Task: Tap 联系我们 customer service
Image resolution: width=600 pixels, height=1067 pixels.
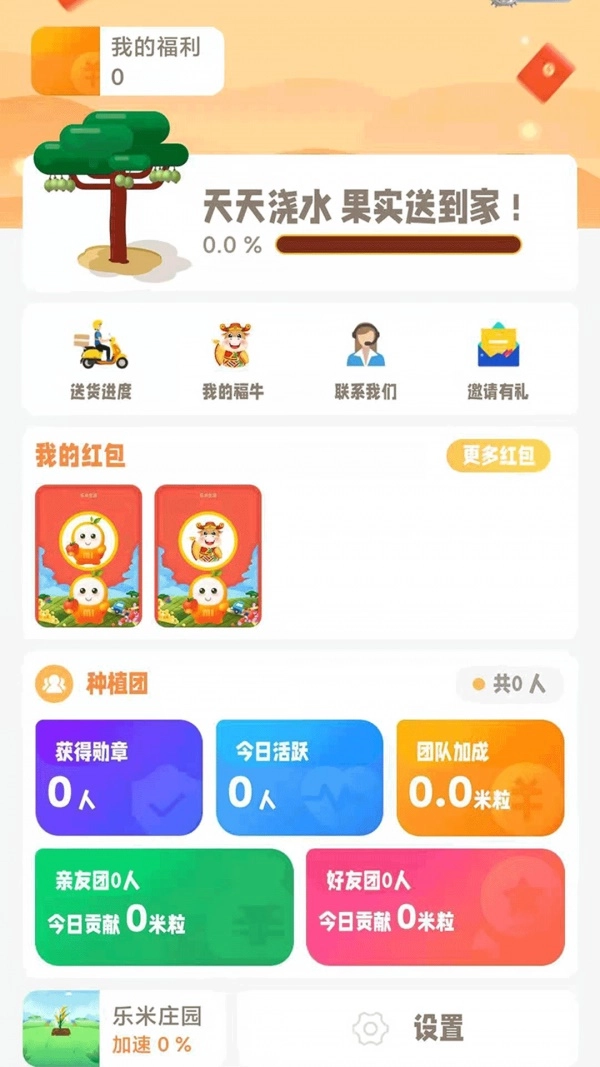Action: pos(365,360)
